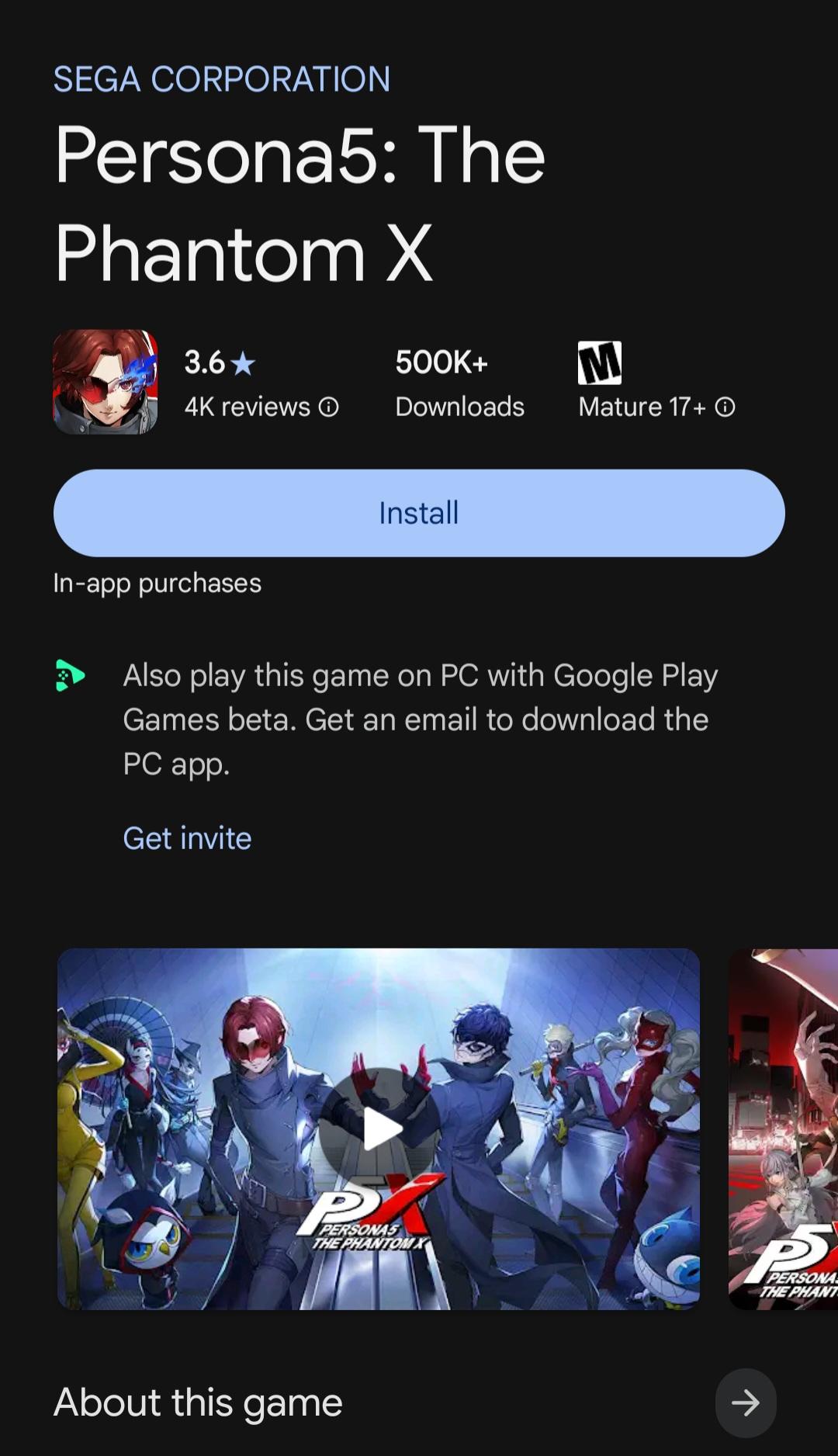Open the second screenshot with red artwork
The image size is (838, 1456).
(784, 1128)
